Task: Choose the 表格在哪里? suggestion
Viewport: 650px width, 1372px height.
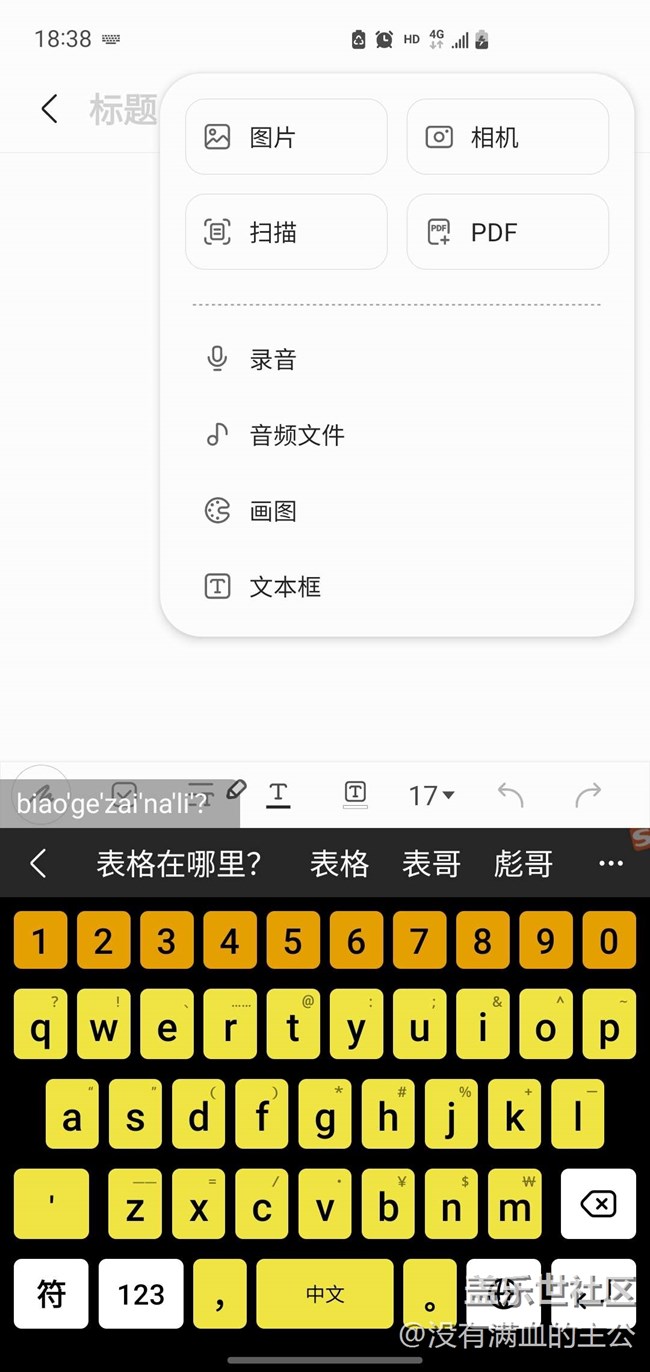Action: click(179, 863)
